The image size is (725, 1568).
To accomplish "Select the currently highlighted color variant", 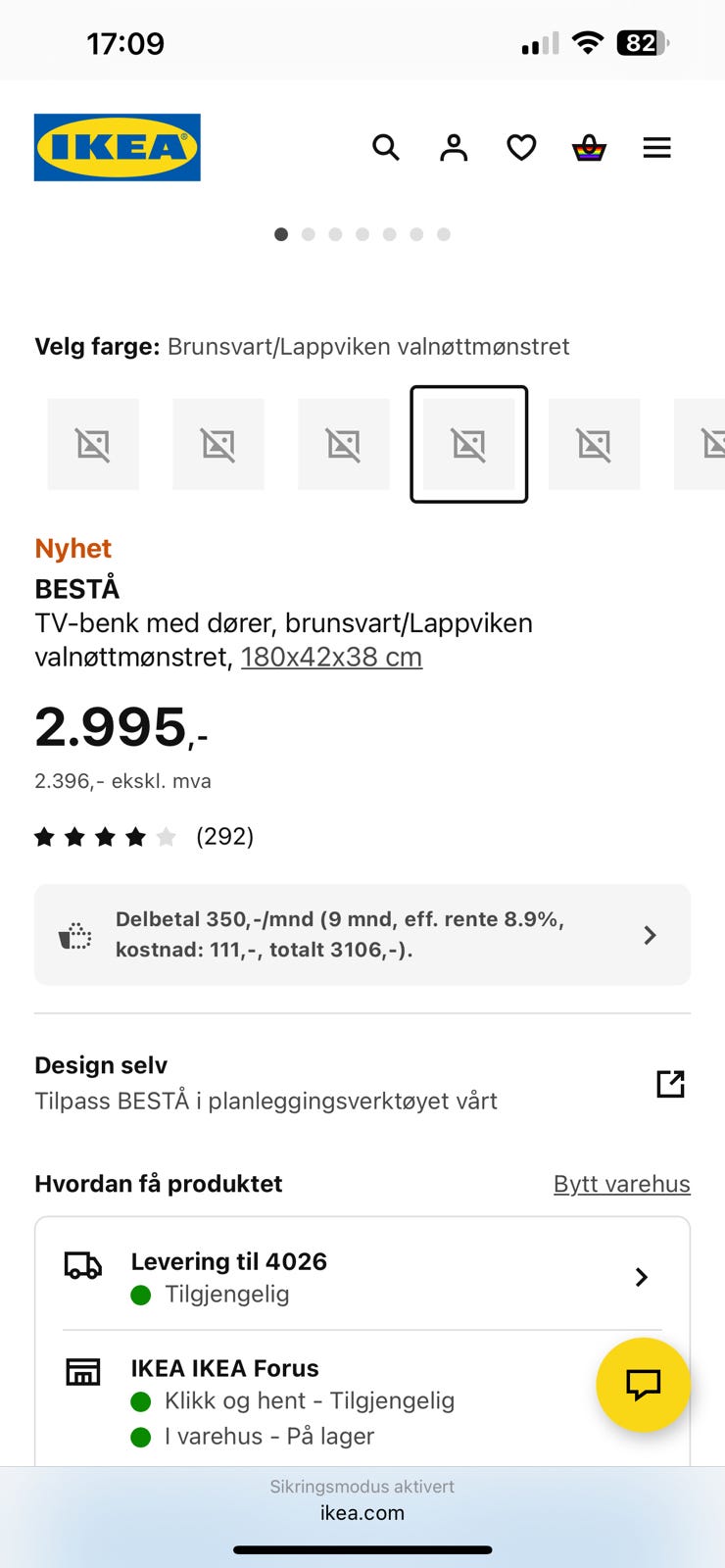I will click(468, 443).
